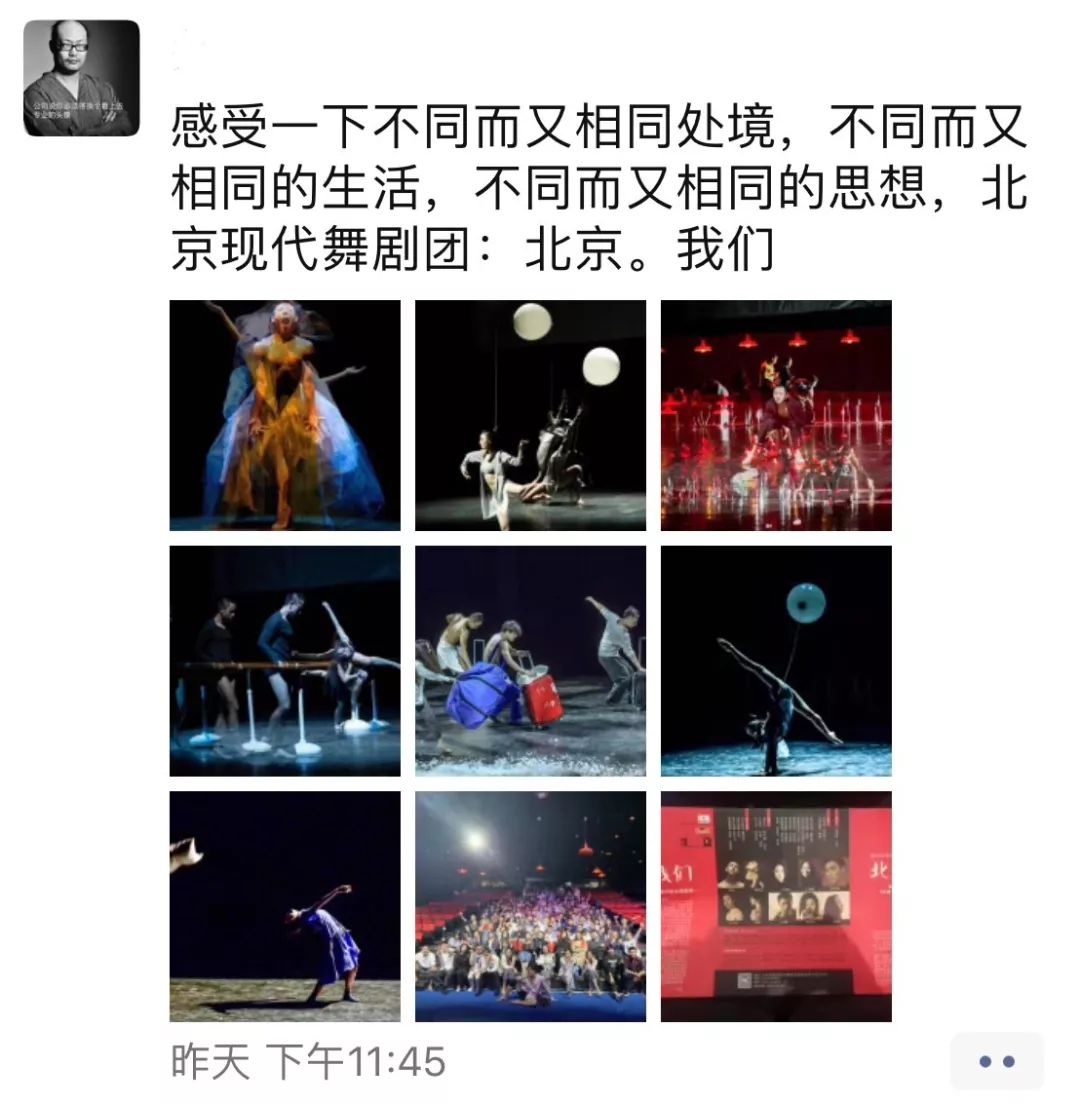Open the orange and blue costume dancer photo
The width and height of the screenshot is (1080, 1104).
coord(285,415)
